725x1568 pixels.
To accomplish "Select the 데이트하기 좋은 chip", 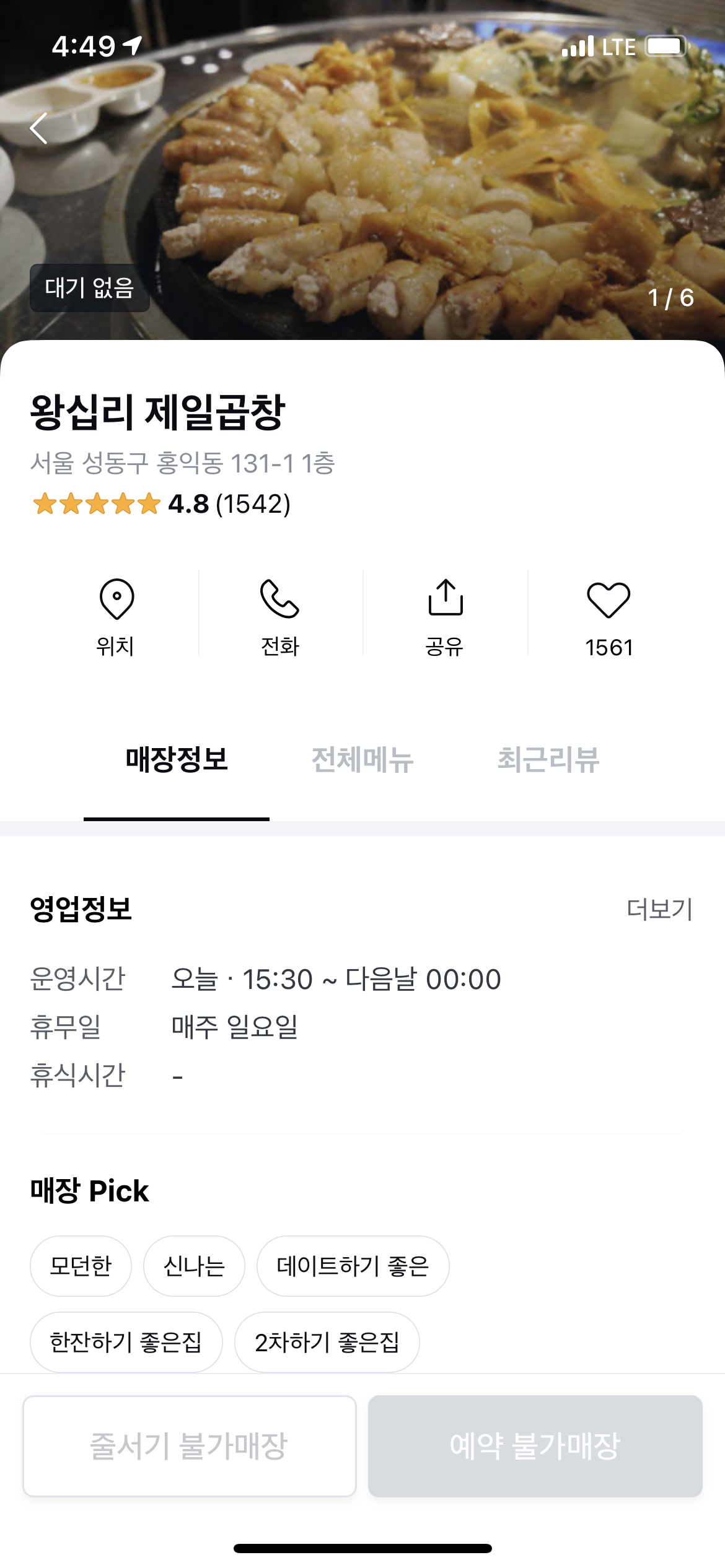I will 353,1266.
